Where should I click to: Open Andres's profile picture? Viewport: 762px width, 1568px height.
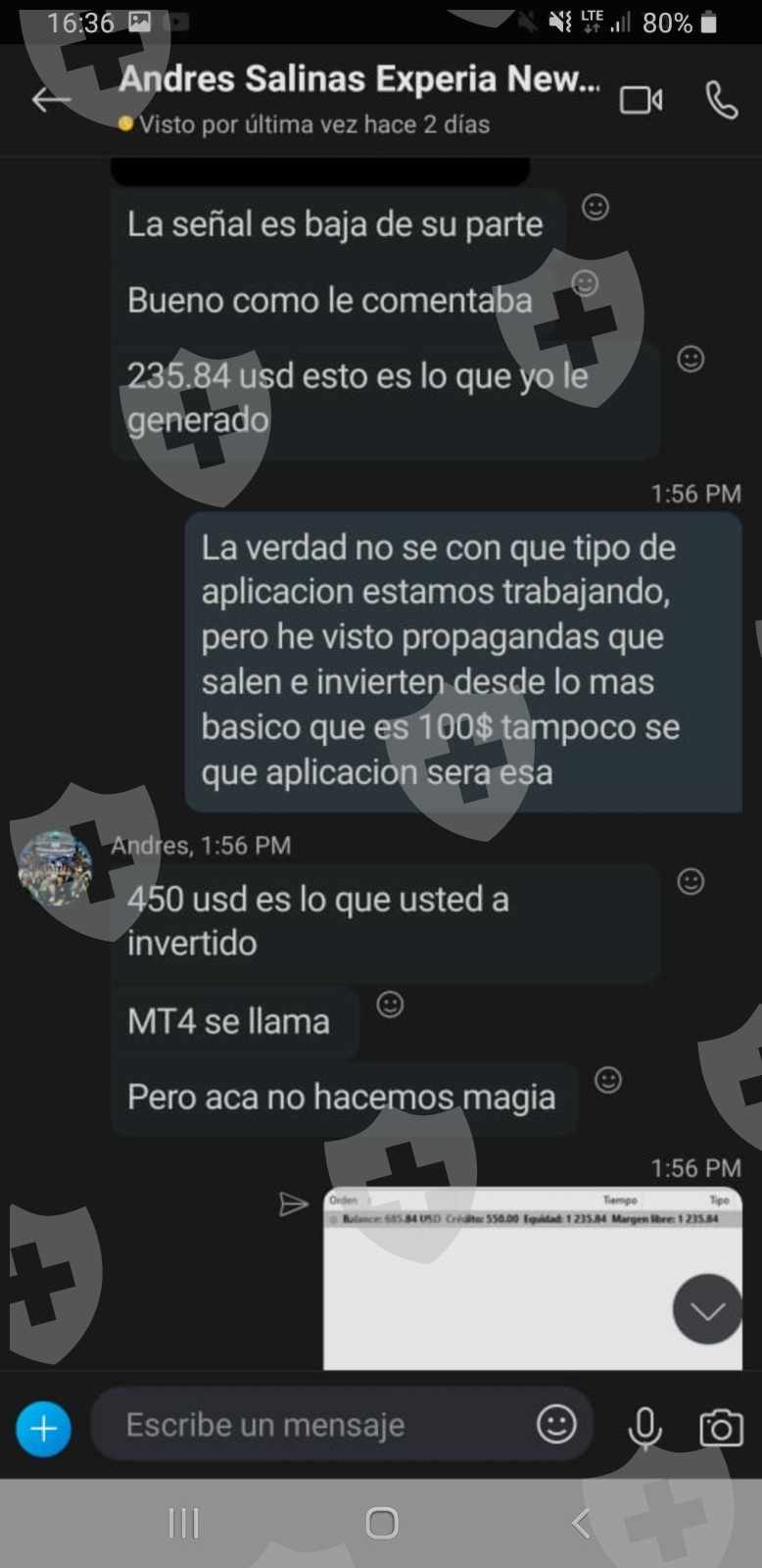click(56, 867)
